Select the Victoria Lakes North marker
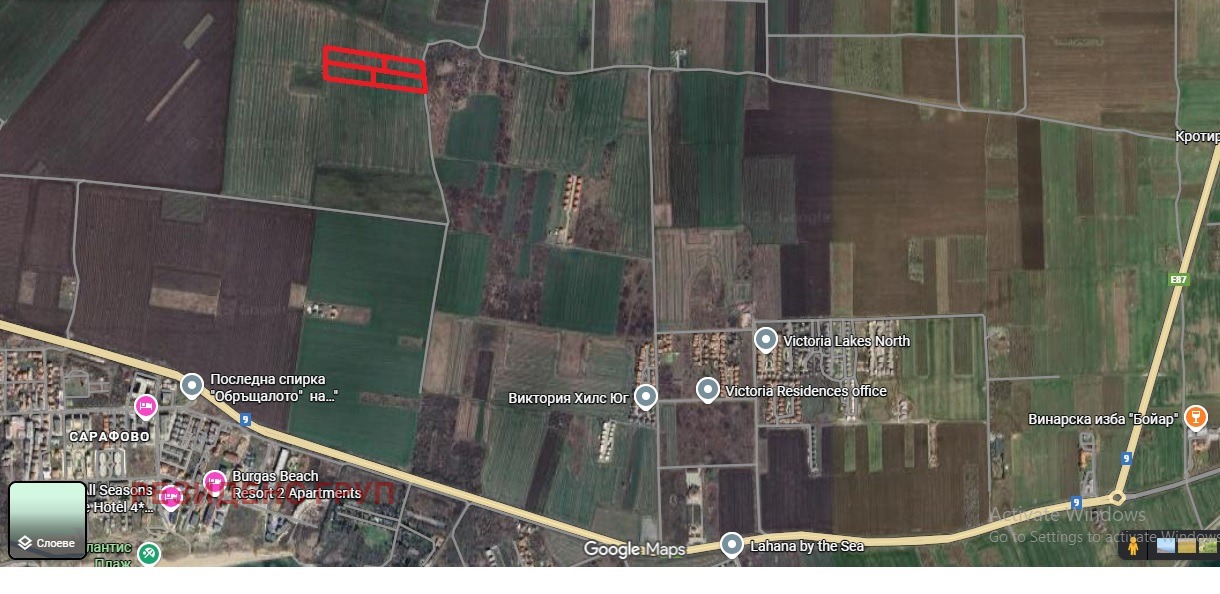This screenshot has height=594, width=1220. (x=766, y=340)
